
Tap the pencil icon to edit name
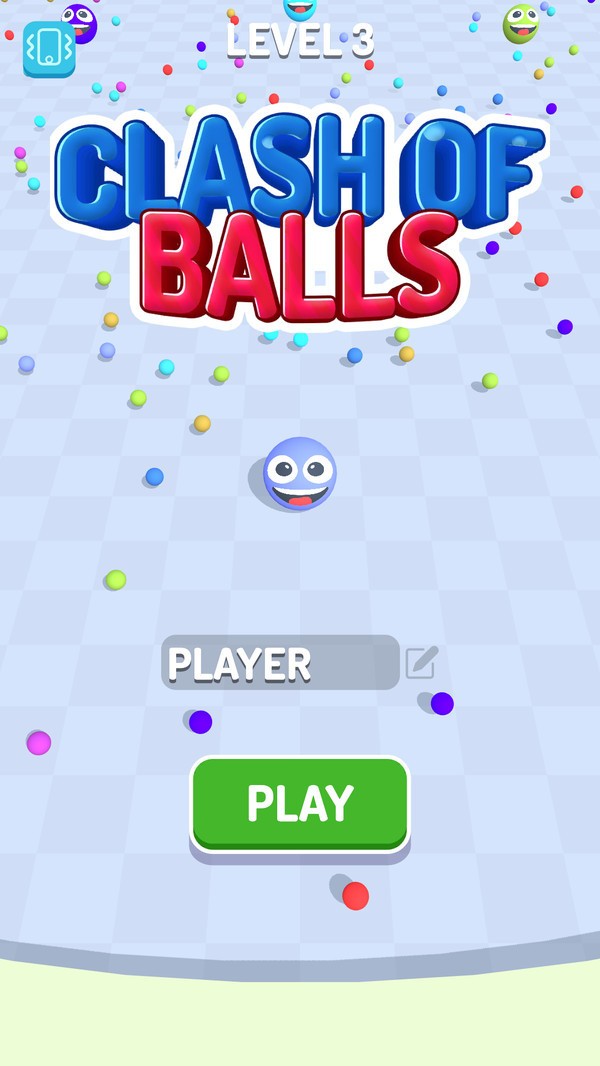tap(421, 662)
